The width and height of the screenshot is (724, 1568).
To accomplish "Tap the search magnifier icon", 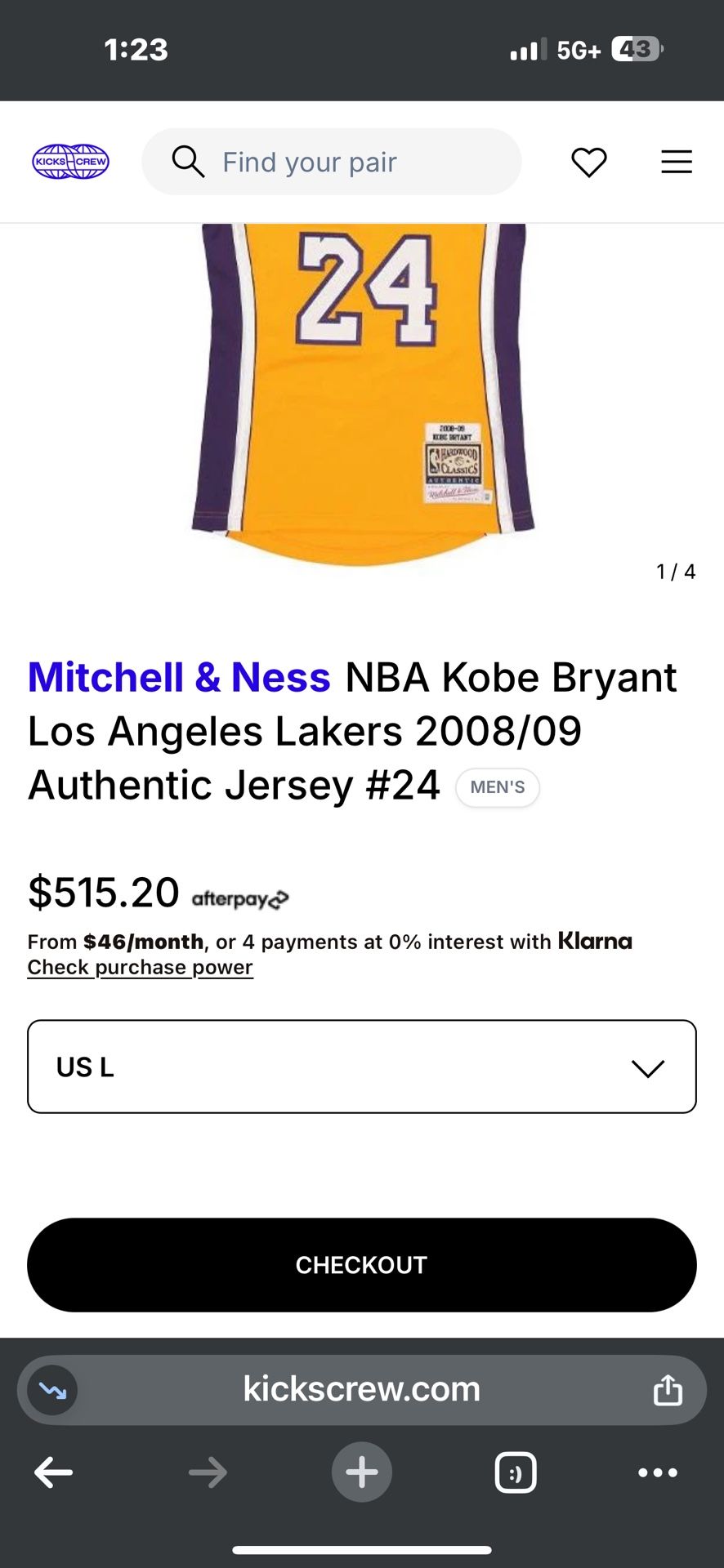I will point(188,162).
